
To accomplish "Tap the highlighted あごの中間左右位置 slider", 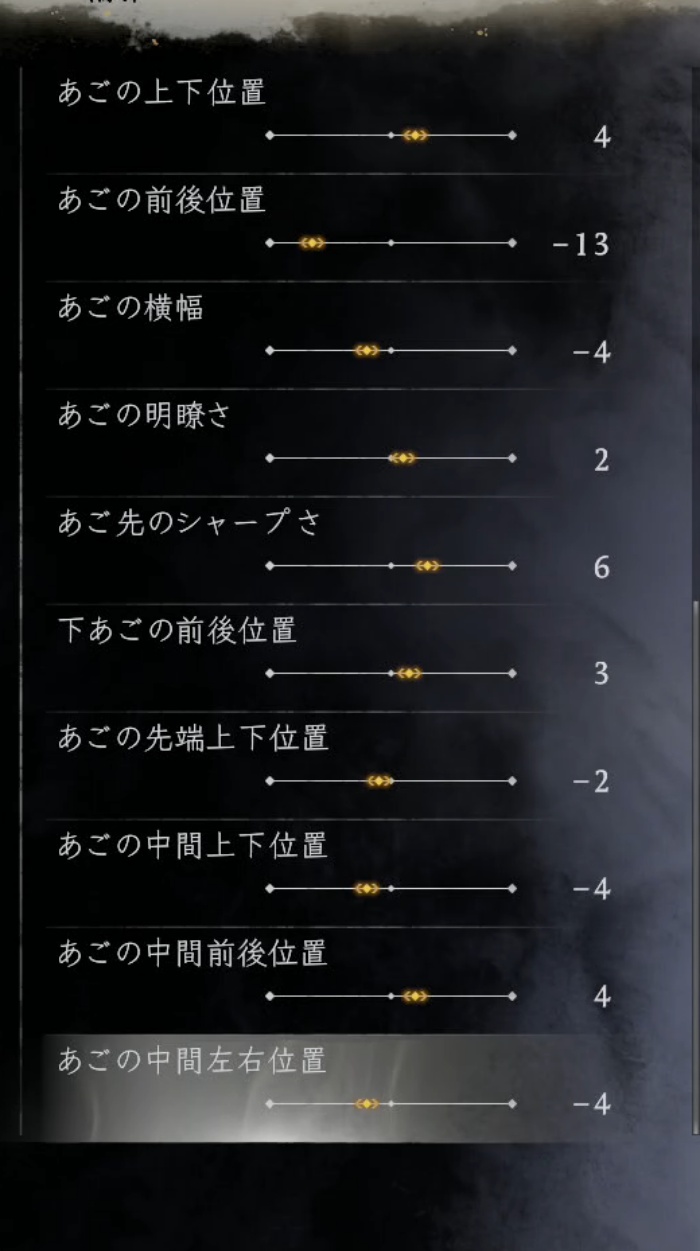I will 367,1104.
